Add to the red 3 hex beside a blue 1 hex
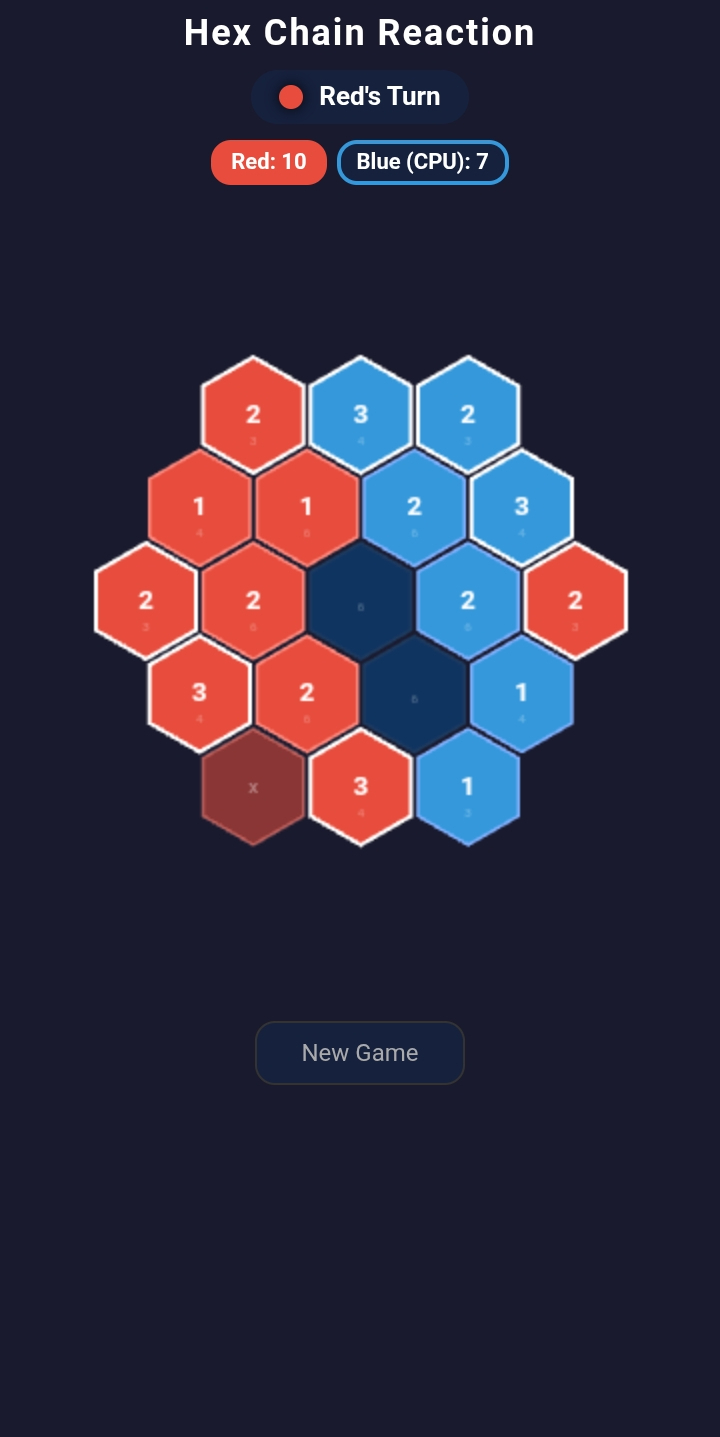The image size is (720, 1437). [x=360, y=787]
